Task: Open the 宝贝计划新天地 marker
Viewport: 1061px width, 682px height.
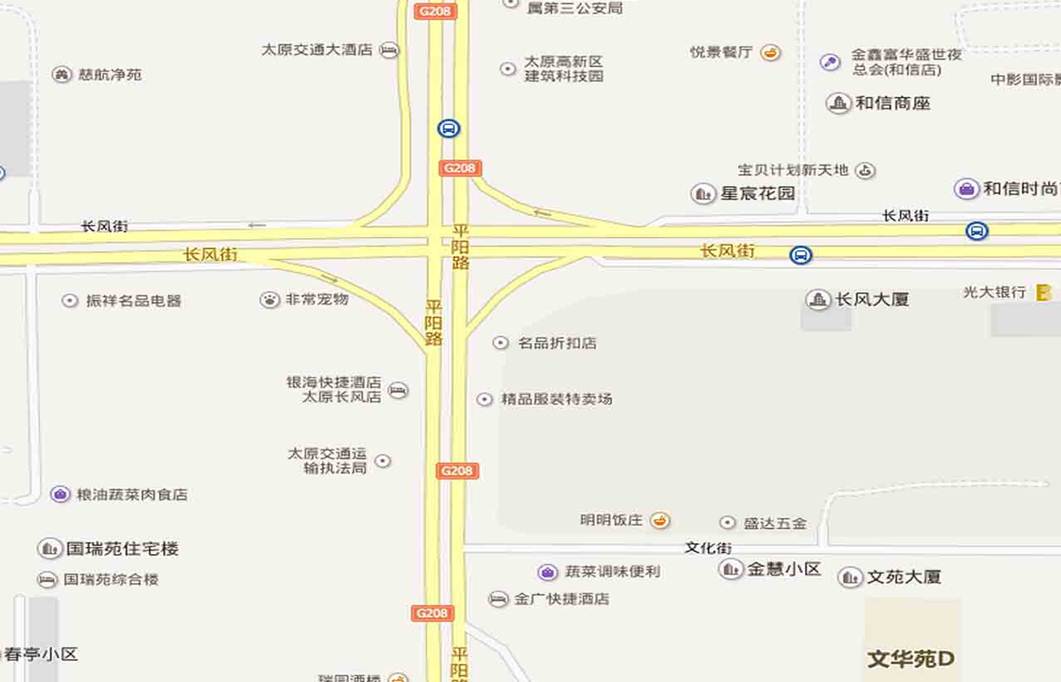Action: (865, 170)
